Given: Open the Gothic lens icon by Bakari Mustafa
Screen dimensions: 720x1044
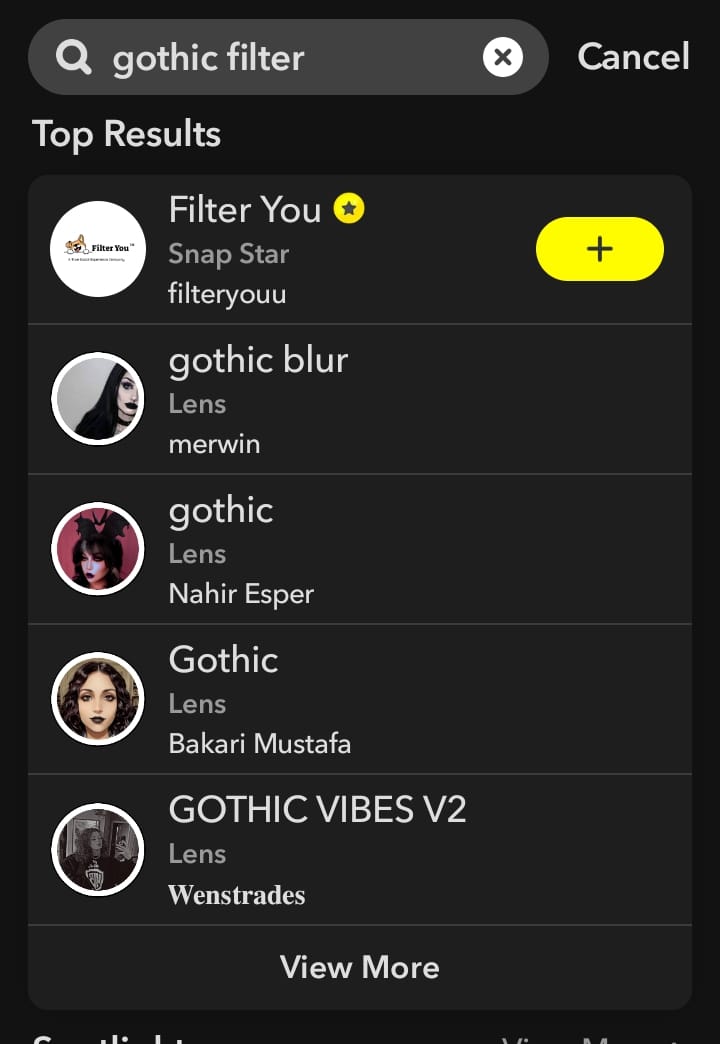Looking at the screenshot, I should [97, 699].
